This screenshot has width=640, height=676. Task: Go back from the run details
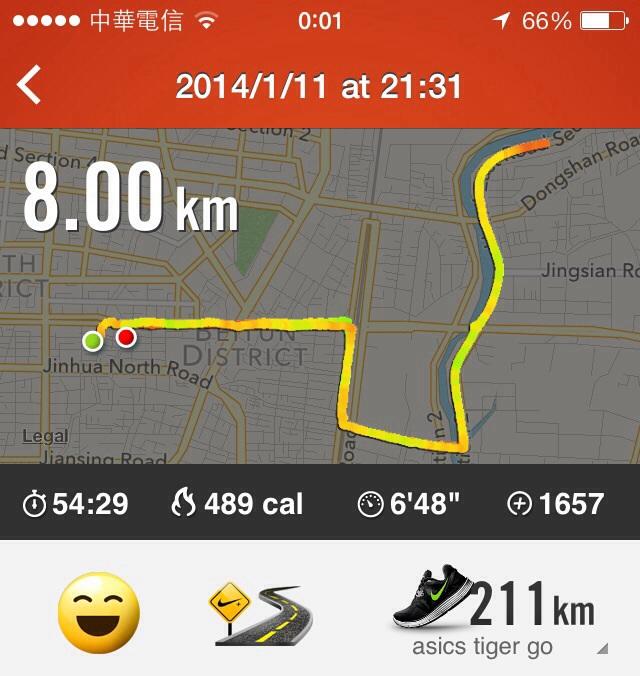[x=30, y=85]
